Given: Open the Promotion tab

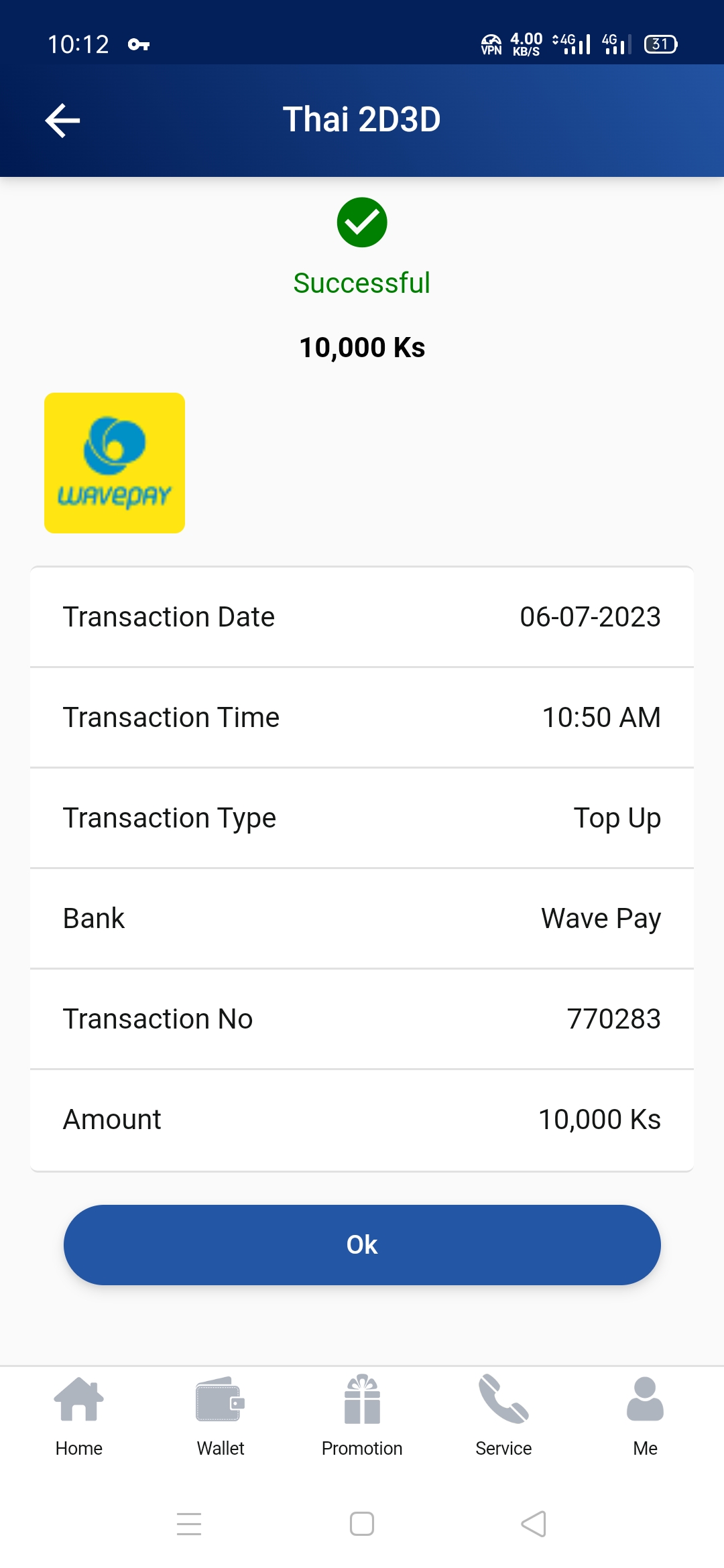Looking at the screenshot, I should coord(362,1416).
